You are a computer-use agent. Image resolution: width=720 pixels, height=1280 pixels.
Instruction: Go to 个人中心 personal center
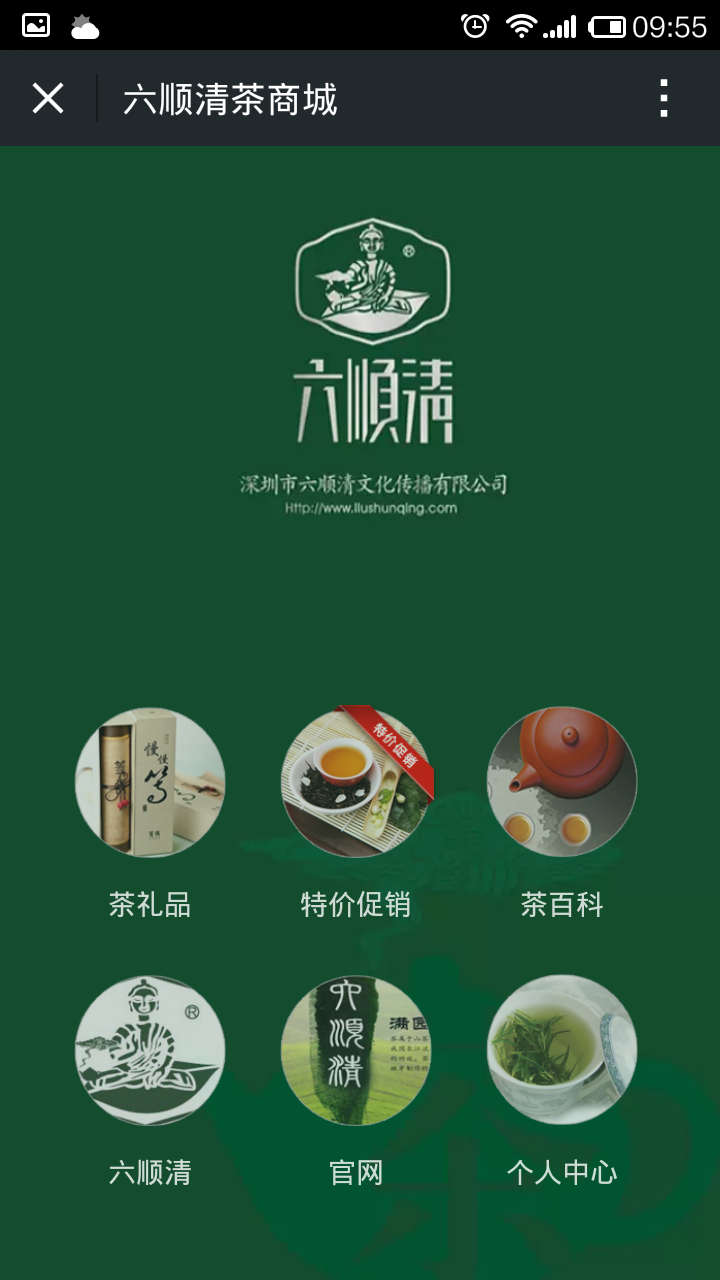(x=562, y=1050)
